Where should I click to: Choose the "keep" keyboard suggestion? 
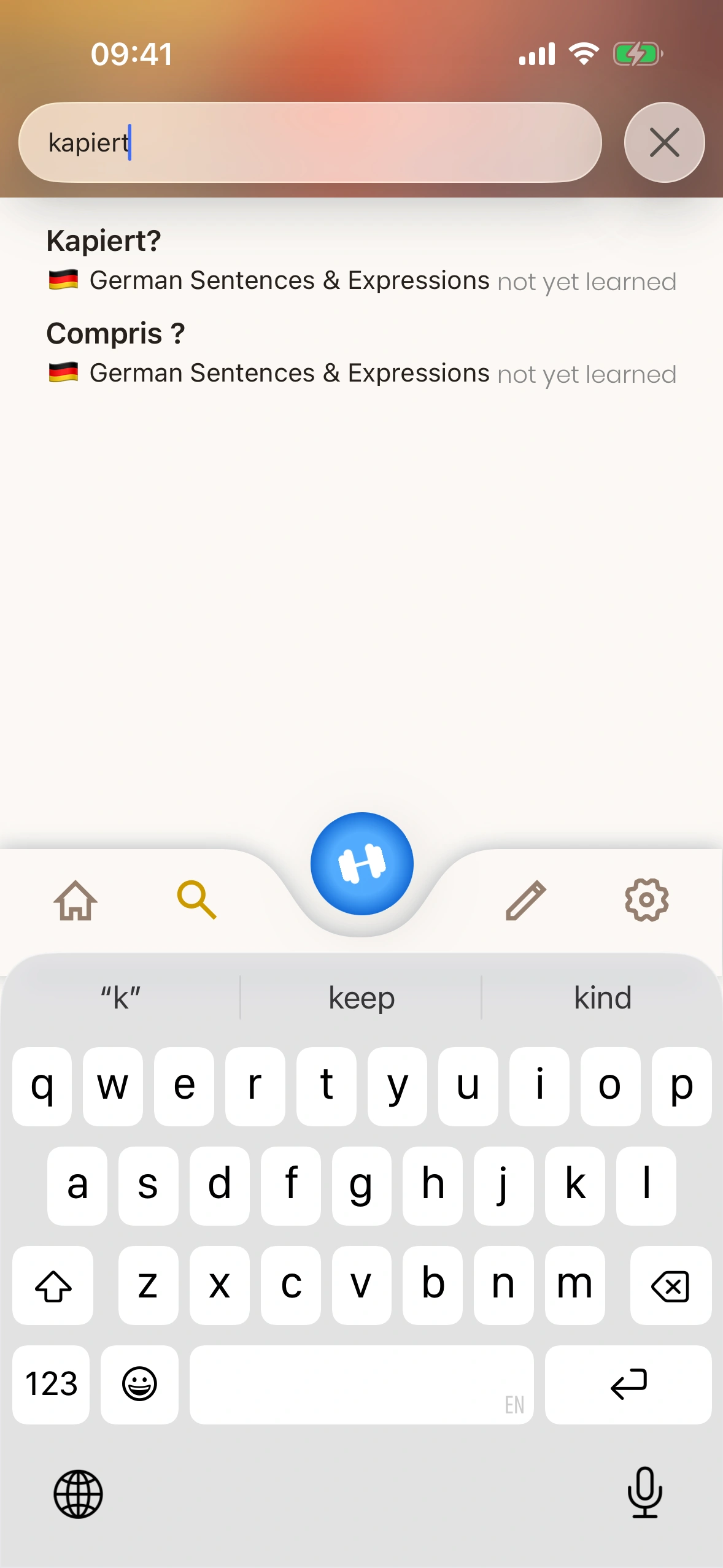coord(361,997)
